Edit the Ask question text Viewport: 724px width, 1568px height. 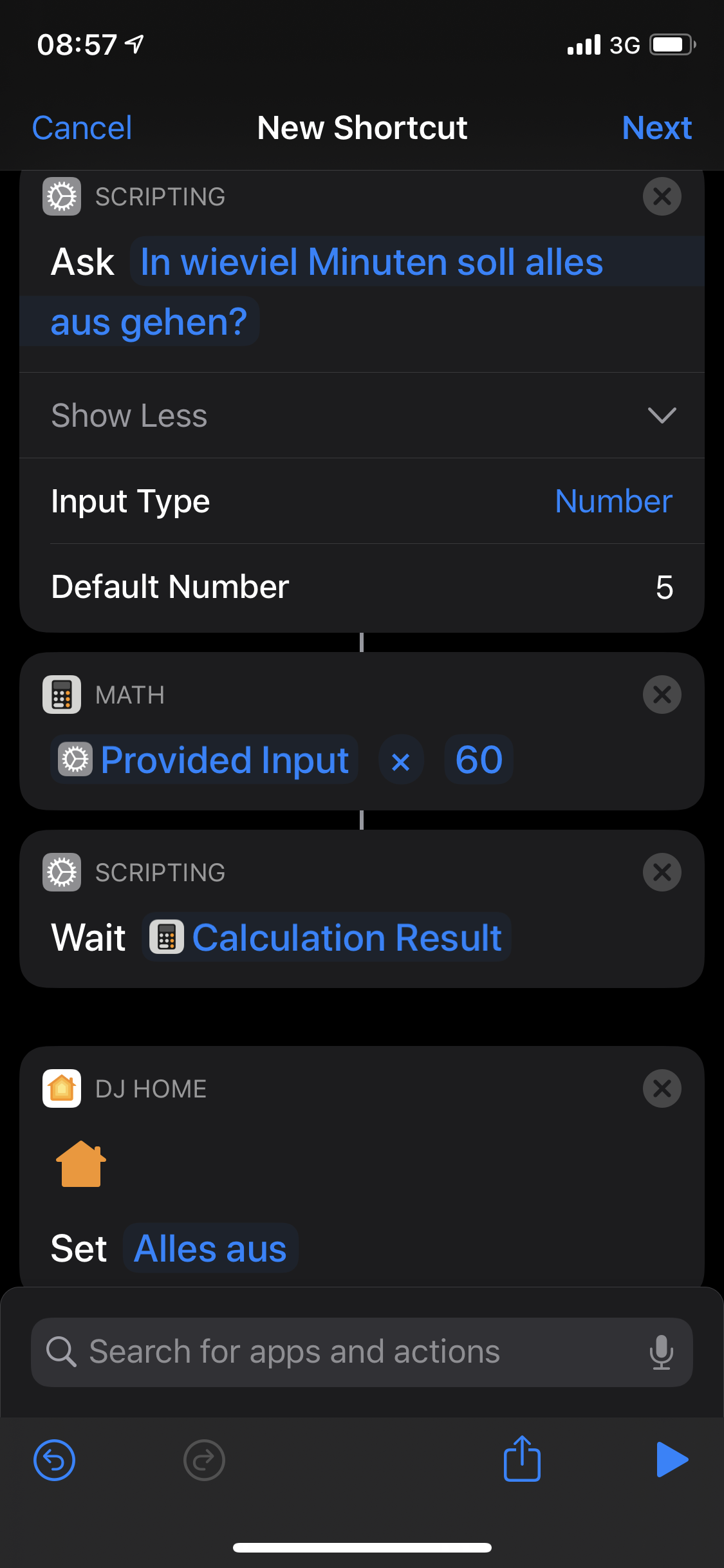[371, 263]
